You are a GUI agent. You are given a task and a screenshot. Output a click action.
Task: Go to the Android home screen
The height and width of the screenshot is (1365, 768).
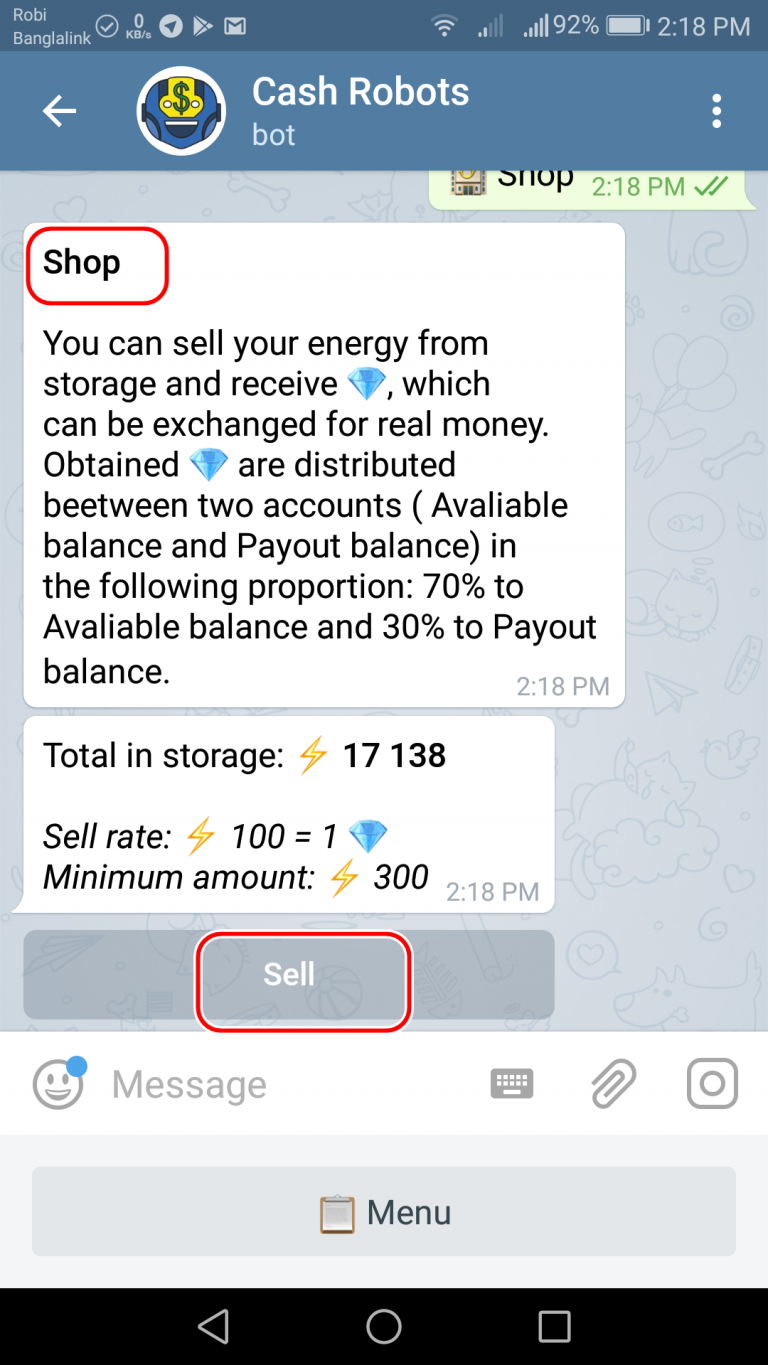384,1327
